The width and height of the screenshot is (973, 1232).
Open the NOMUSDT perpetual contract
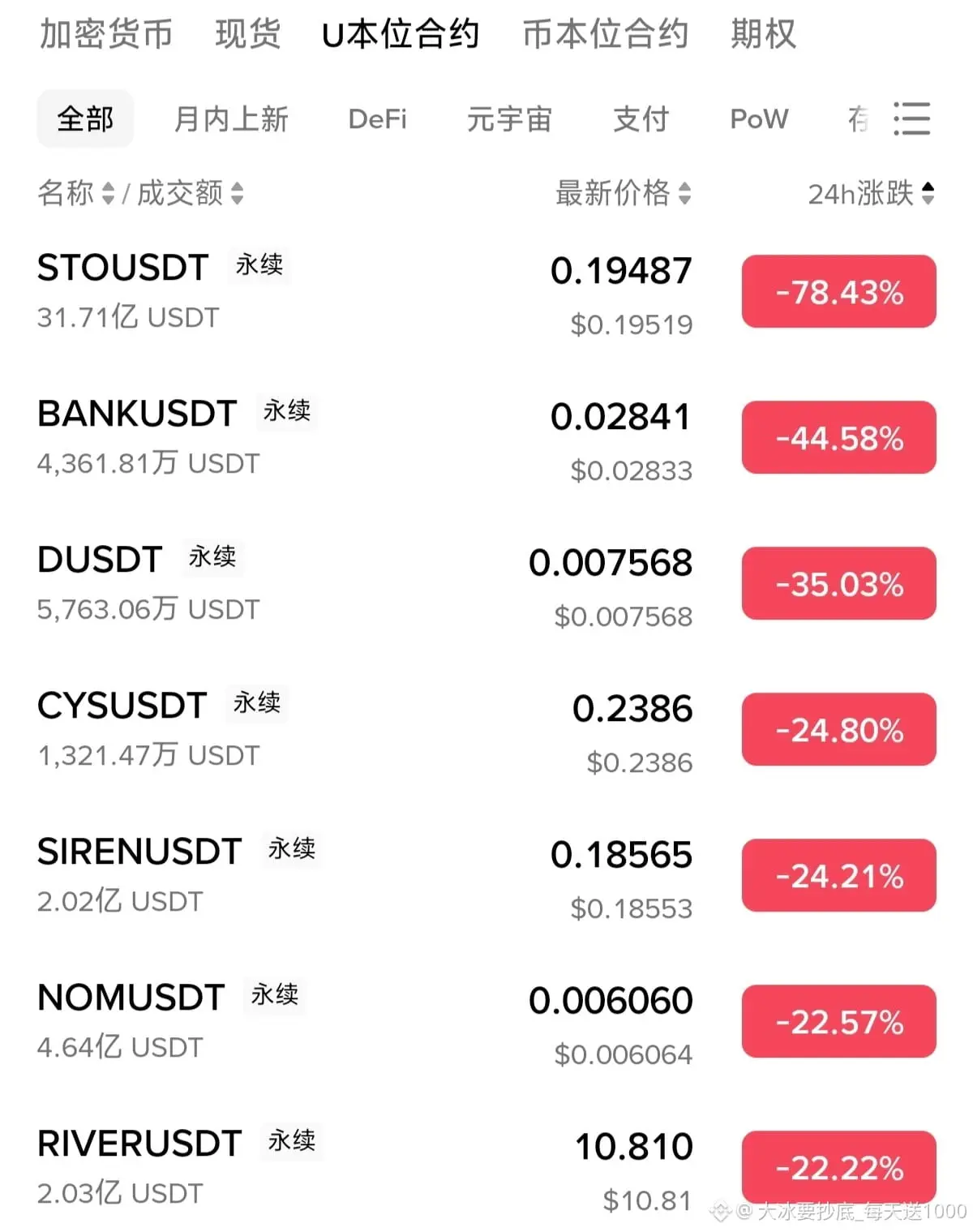coord(131,998)
